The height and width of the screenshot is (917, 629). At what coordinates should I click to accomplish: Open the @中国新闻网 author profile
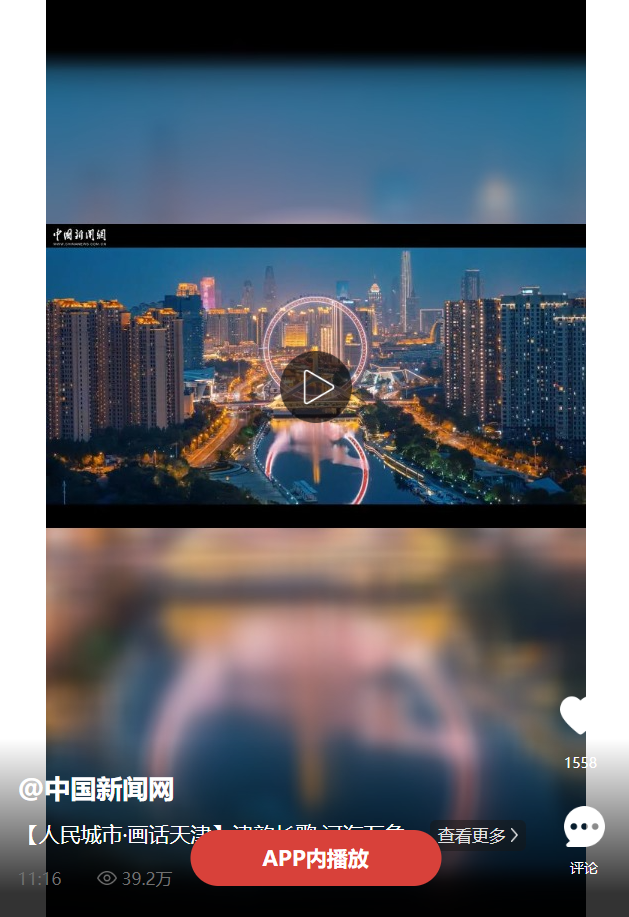[x=96, y=789]
